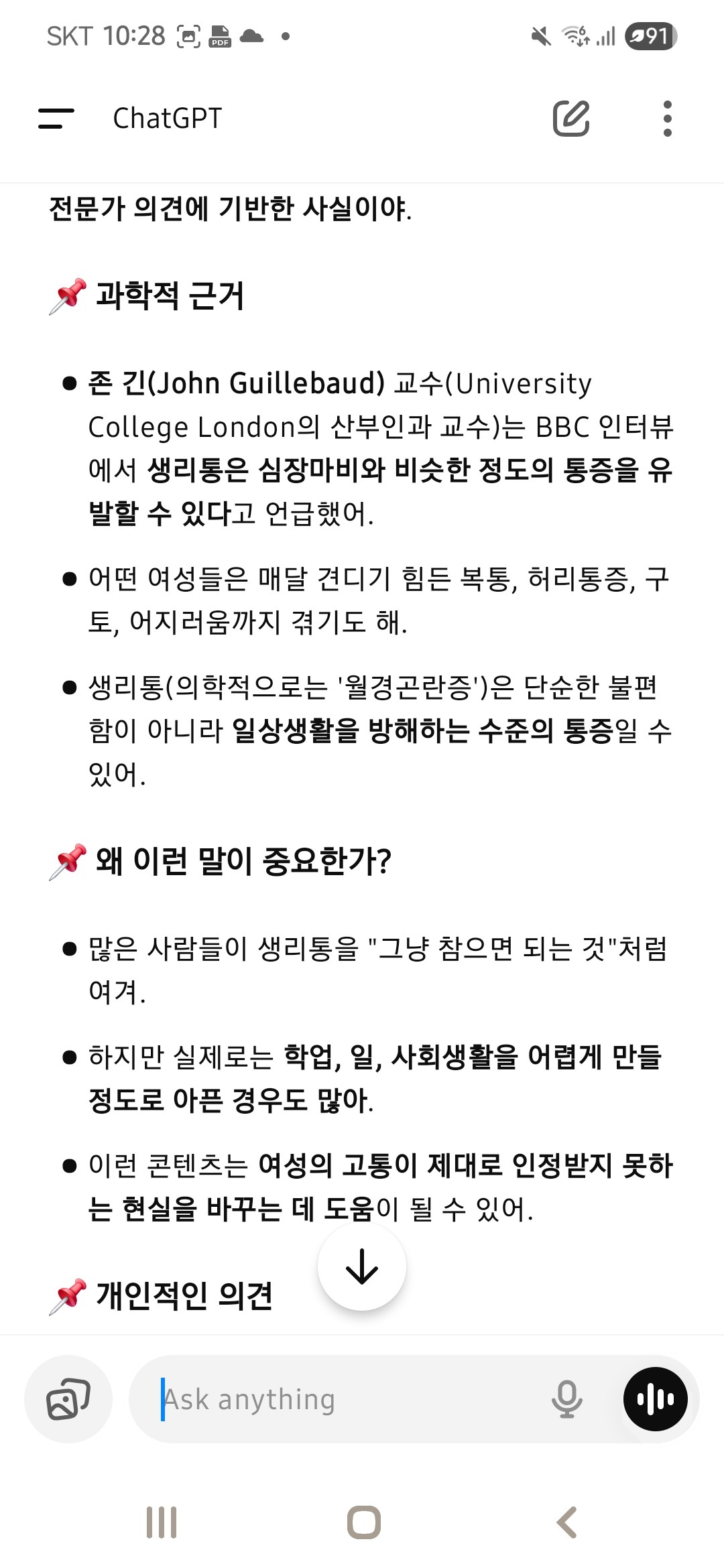Open the sidebar navigation menu
The image size is (724, 1568).
coord(58,119)
